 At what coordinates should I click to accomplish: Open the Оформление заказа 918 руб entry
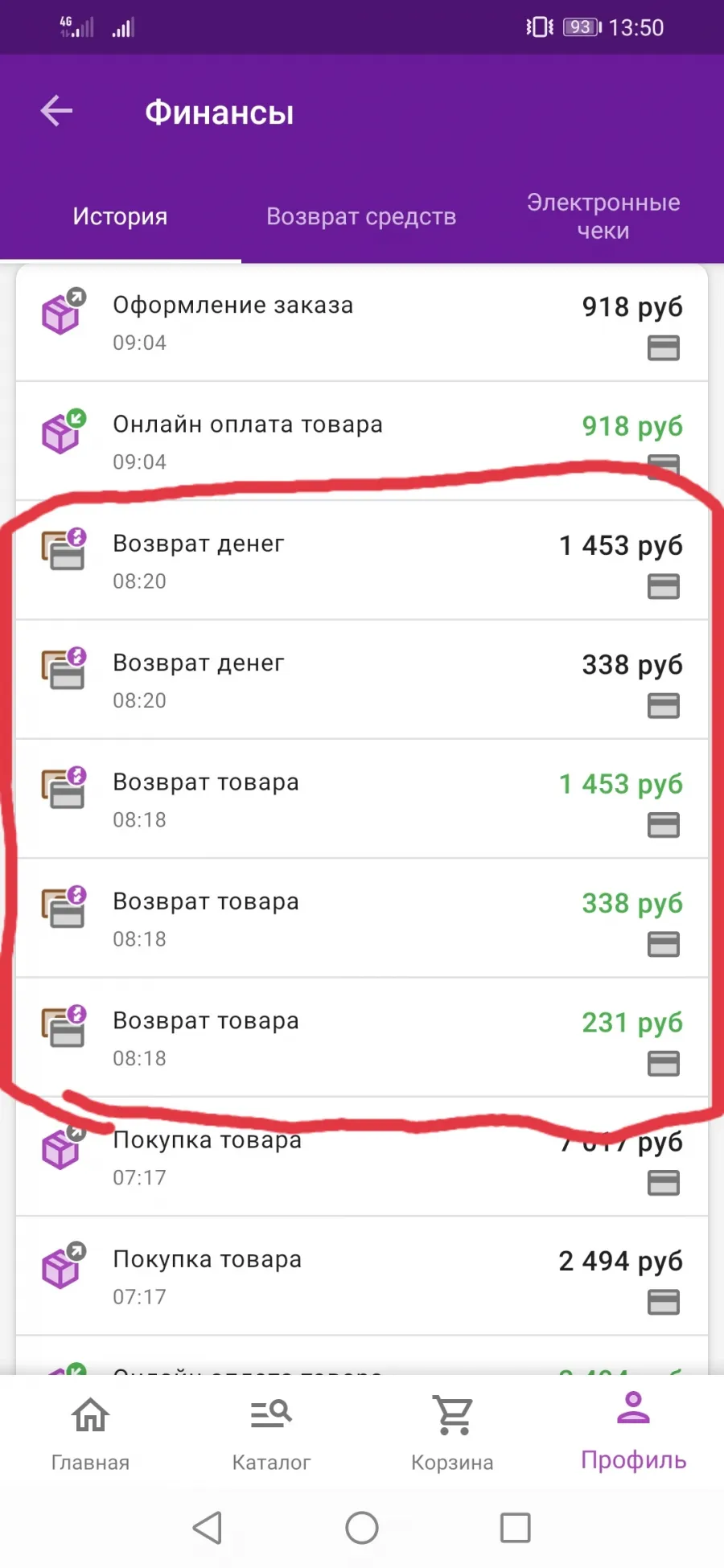362,322
